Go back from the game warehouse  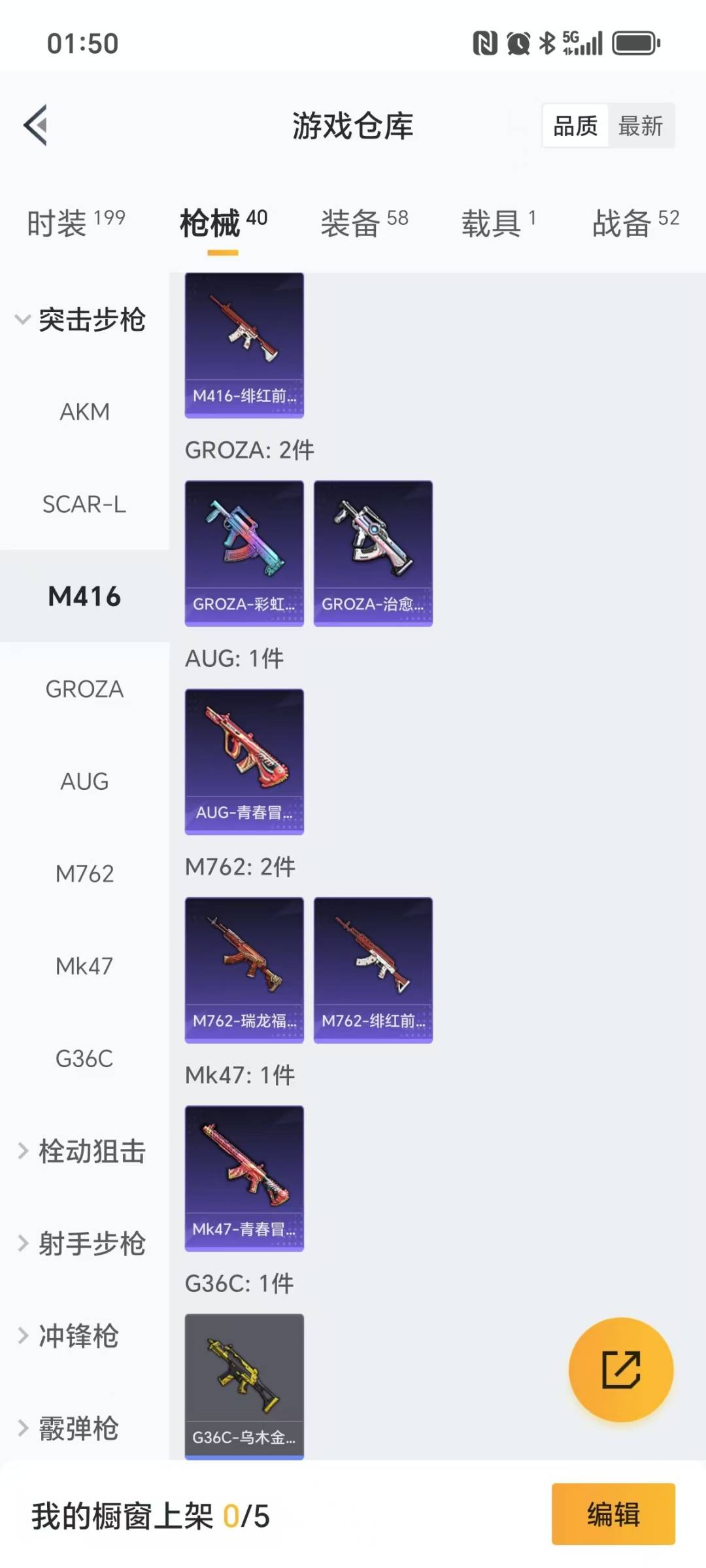tap(36, 125)
